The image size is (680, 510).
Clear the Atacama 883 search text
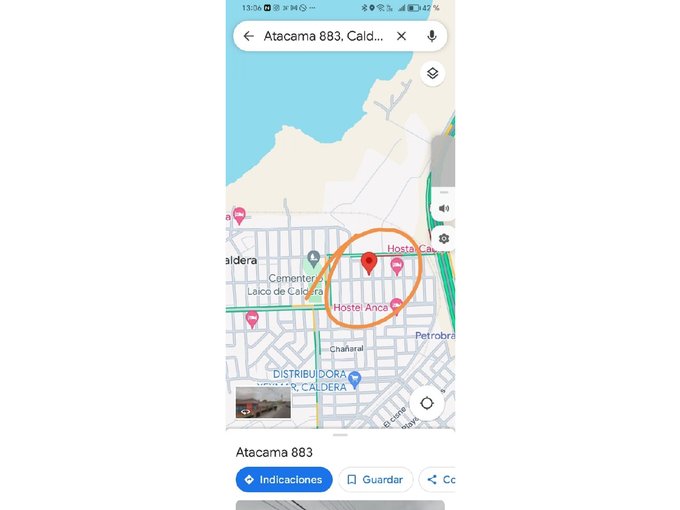click(401, 36)
